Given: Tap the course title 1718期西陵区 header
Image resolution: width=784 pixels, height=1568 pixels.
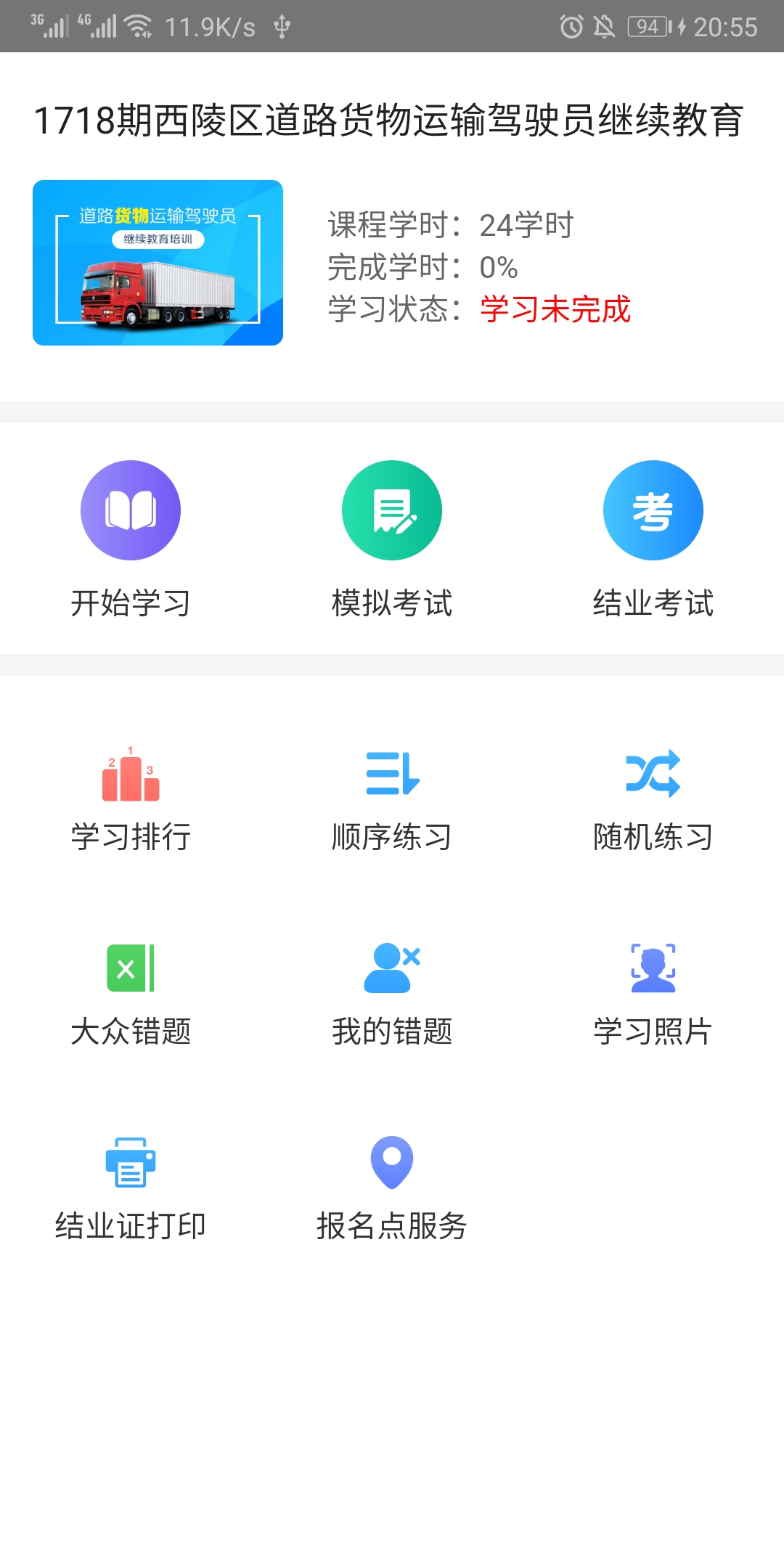Looking at the screenshot, I should point(392,120).
